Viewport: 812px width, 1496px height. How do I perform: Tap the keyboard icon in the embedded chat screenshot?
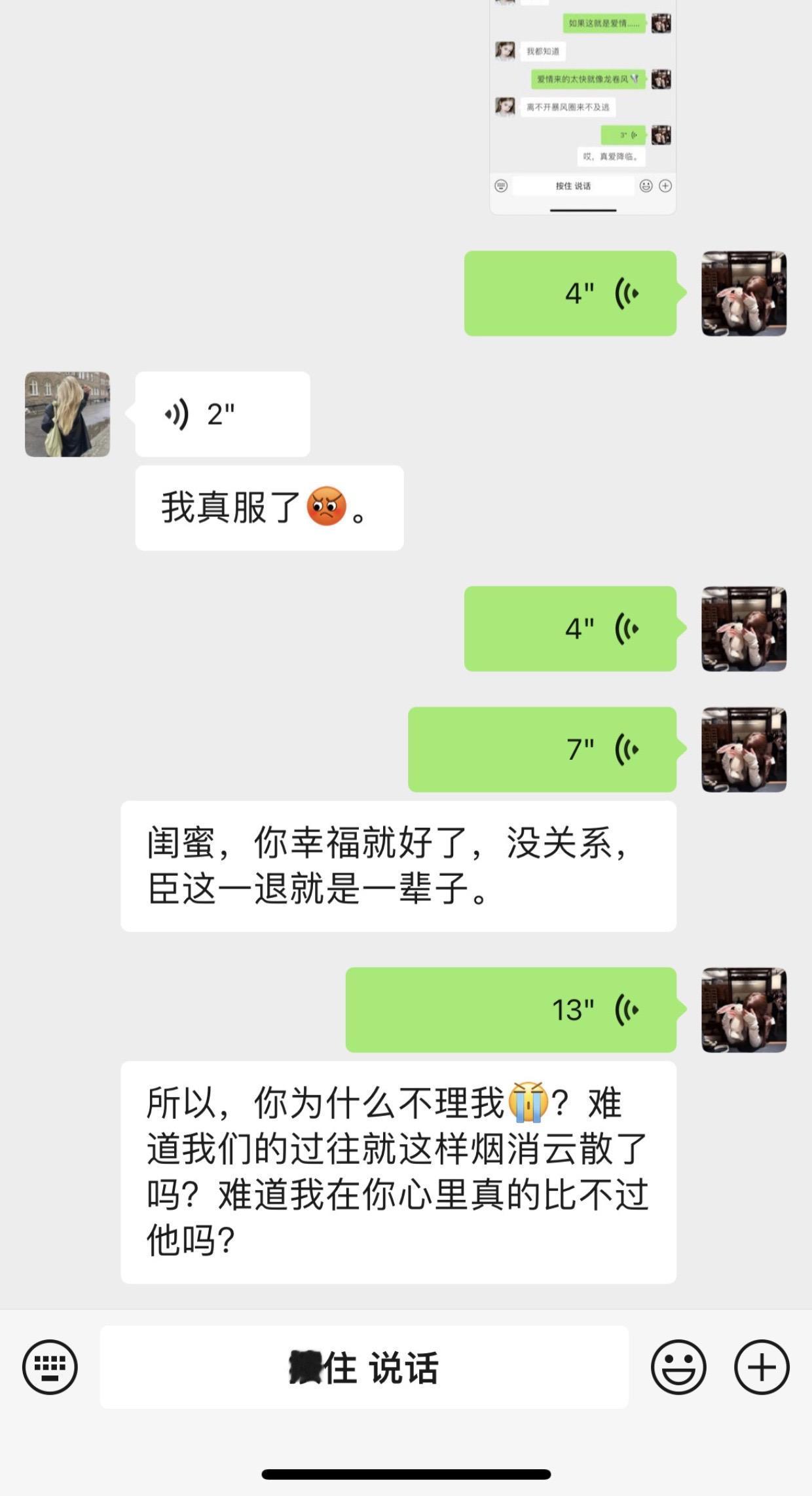click(500, 185)
